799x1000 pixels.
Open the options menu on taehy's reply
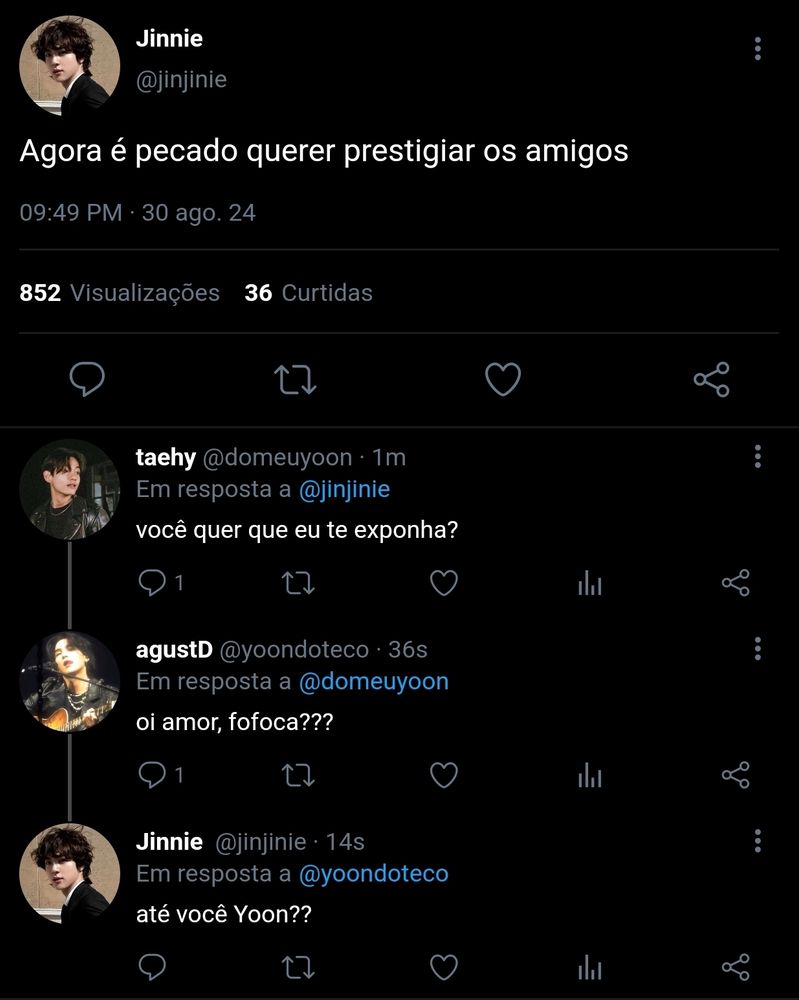coord(757,456)
